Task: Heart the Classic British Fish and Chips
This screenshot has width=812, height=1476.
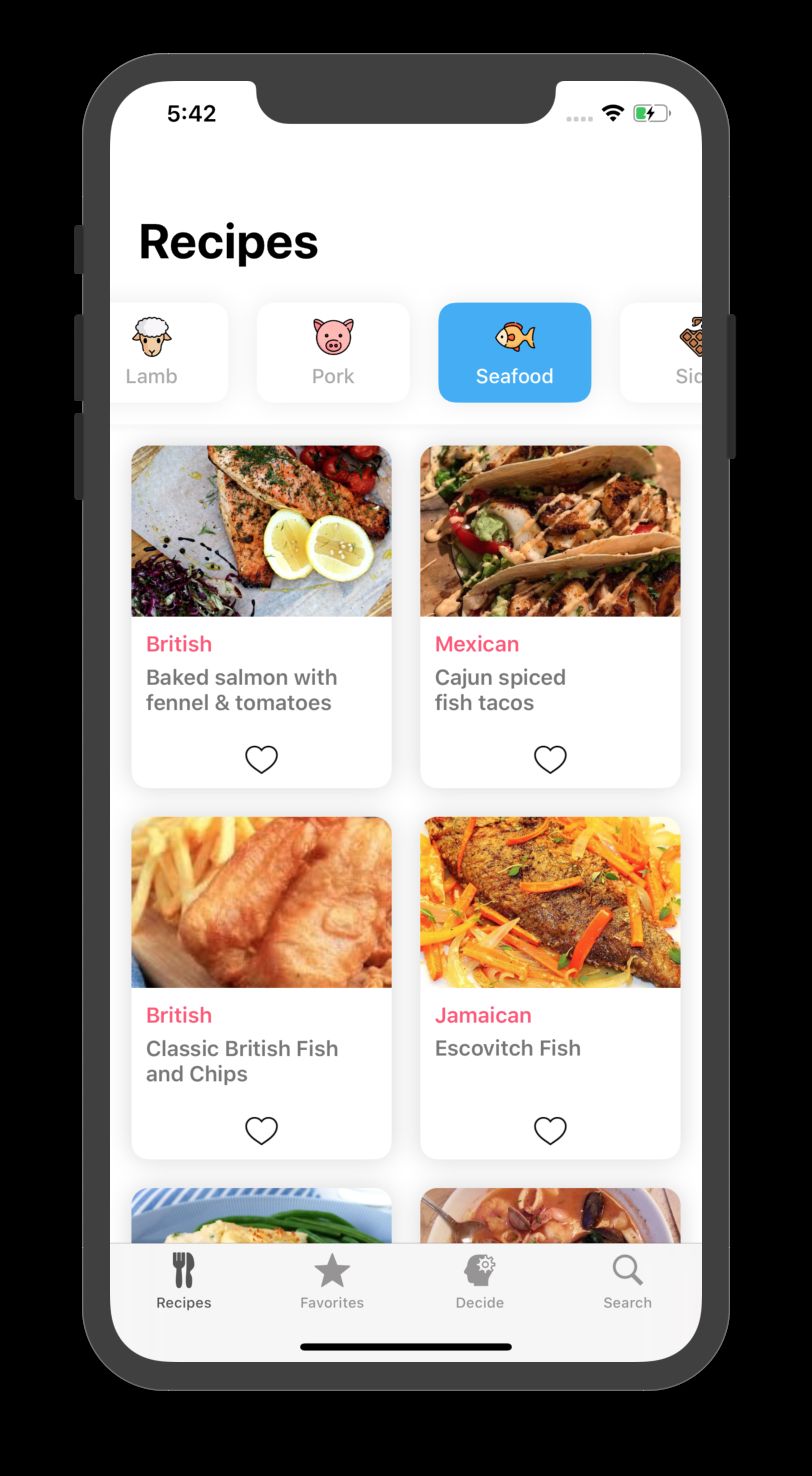Action: (x=261, y=1130)
